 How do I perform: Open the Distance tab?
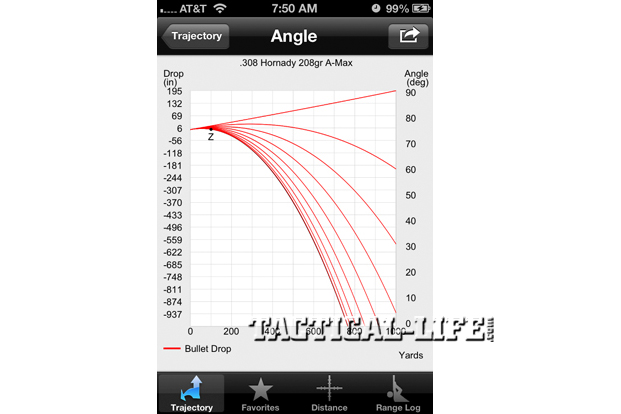329,392
